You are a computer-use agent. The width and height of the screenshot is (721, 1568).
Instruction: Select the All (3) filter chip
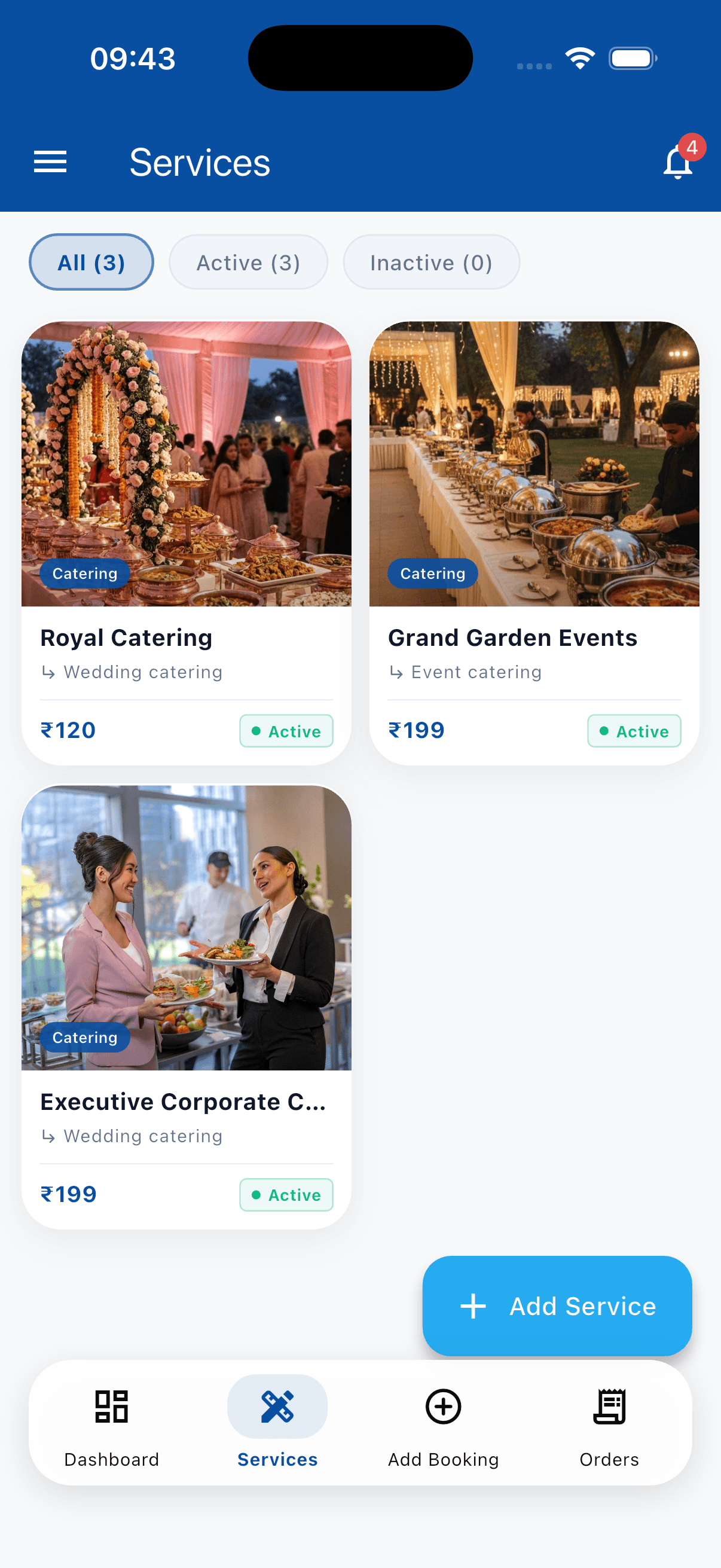point(91,263)
